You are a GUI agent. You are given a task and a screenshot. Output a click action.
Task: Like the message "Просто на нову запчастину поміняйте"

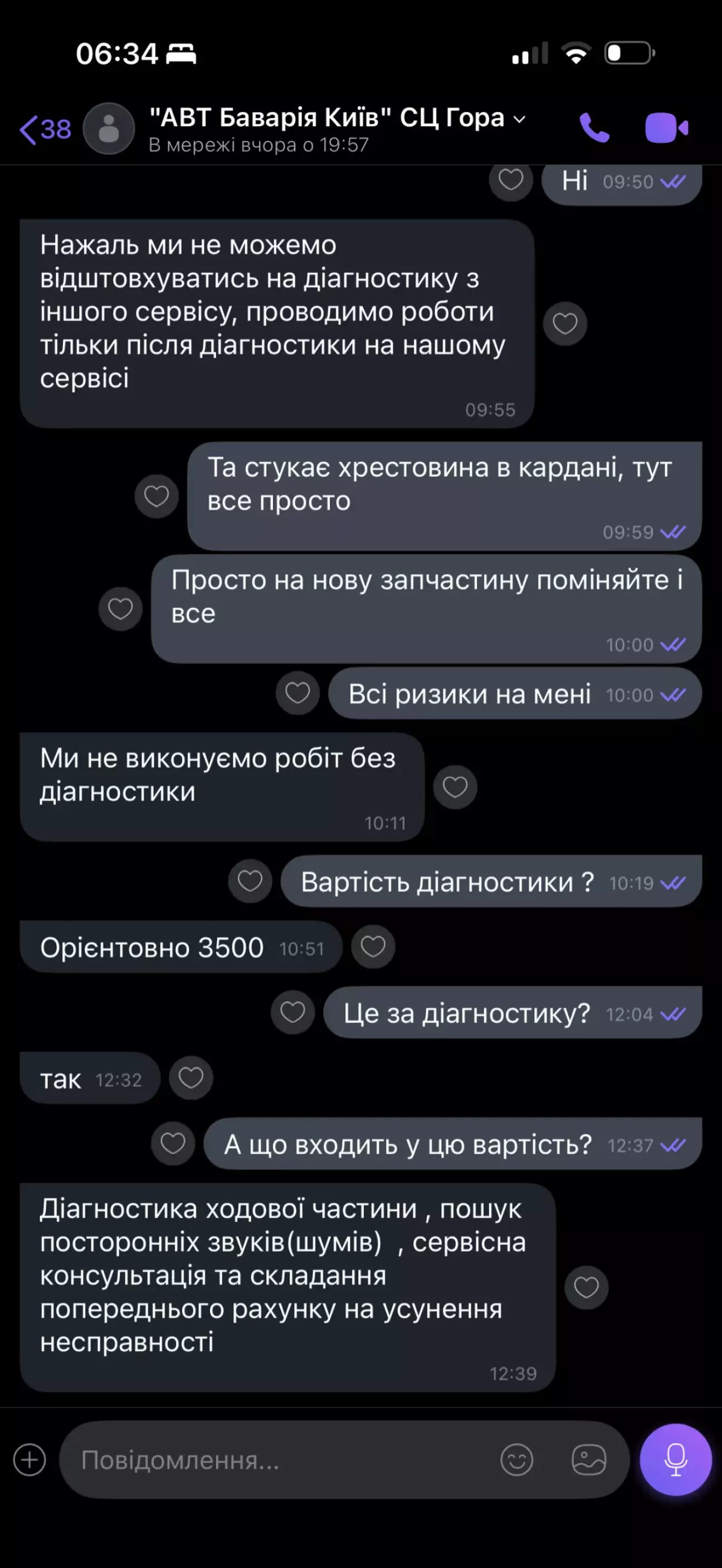pos(120,609)
